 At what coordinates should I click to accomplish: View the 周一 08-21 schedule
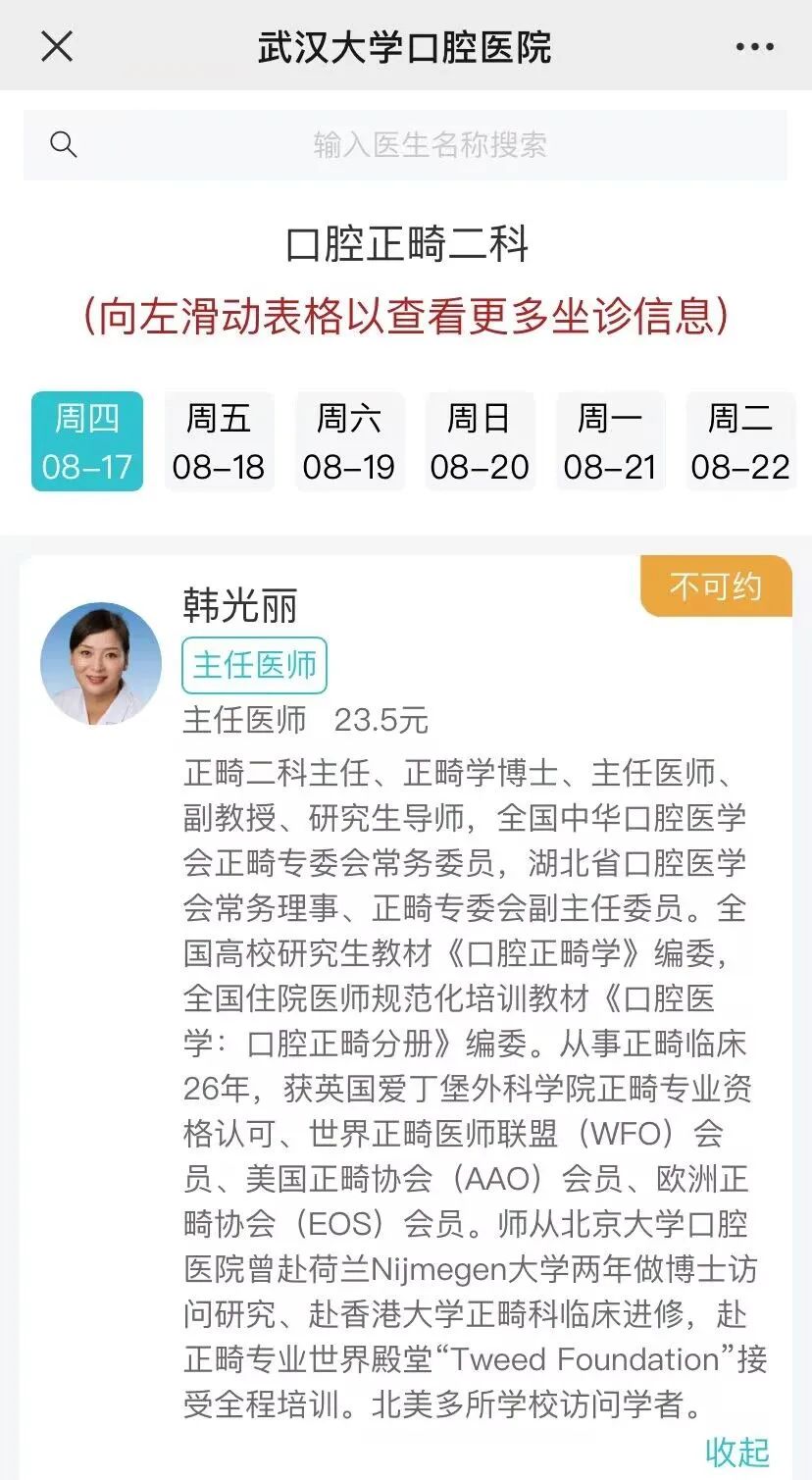(609, 441)
